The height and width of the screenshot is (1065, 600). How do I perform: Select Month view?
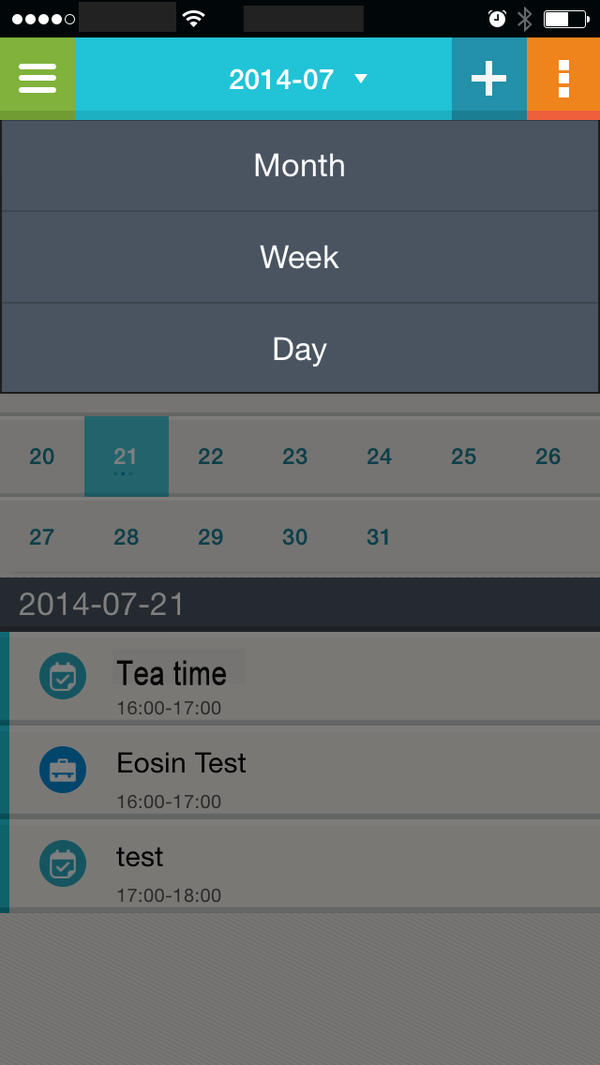[x=300, y=165]
